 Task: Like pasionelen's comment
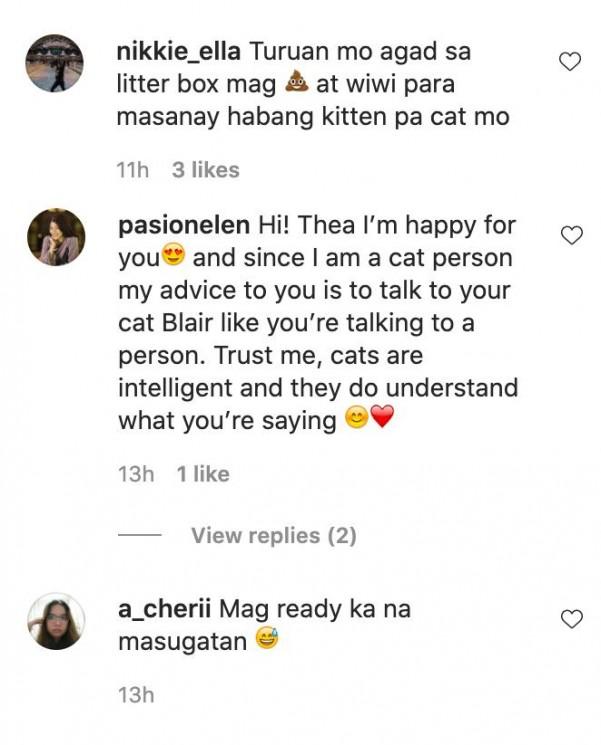click(x=570, y=236)
